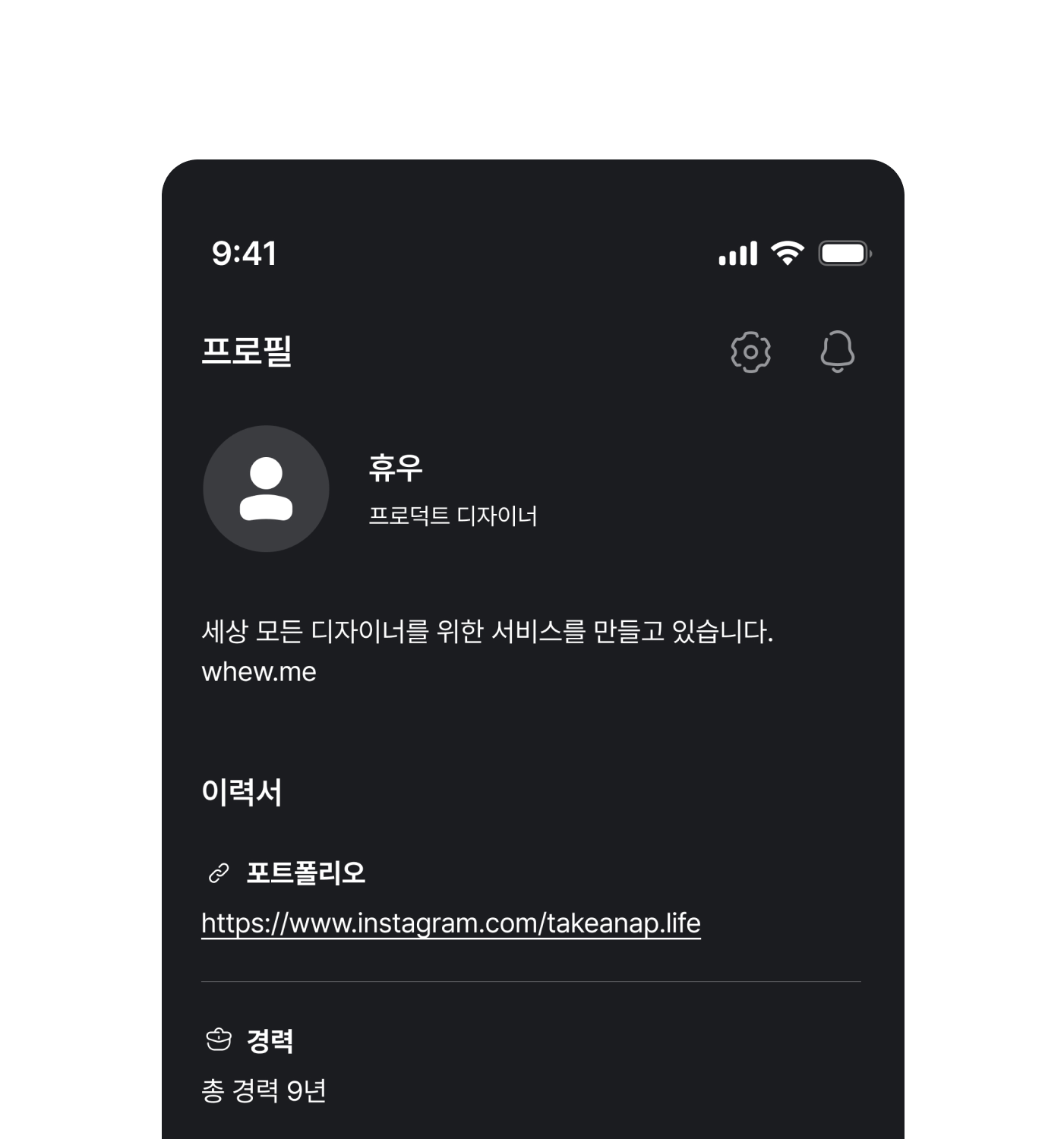The height and width of the screenshot is (1139, 1064).
Task: Tap the profile avatar person icon
Action: pyautogui.click(x=265, y=488)
